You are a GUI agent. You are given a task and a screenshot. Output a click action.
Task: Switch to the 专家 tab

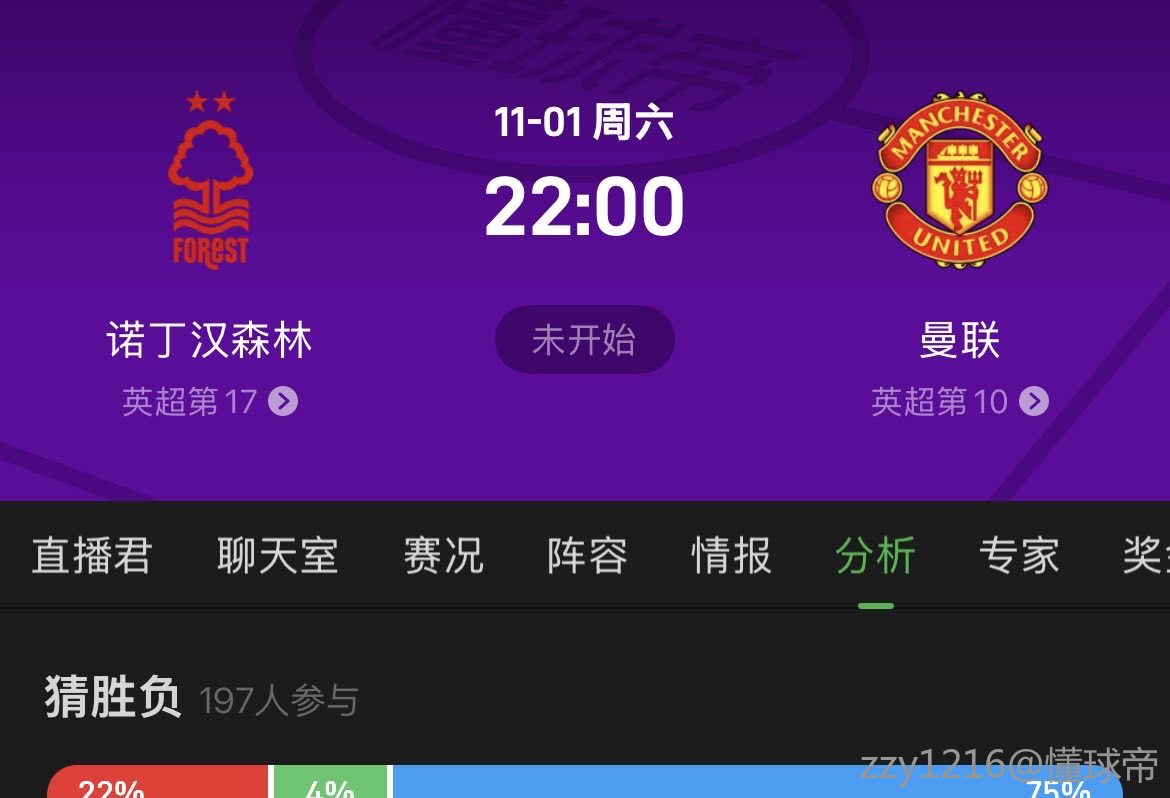point(1018,556)
